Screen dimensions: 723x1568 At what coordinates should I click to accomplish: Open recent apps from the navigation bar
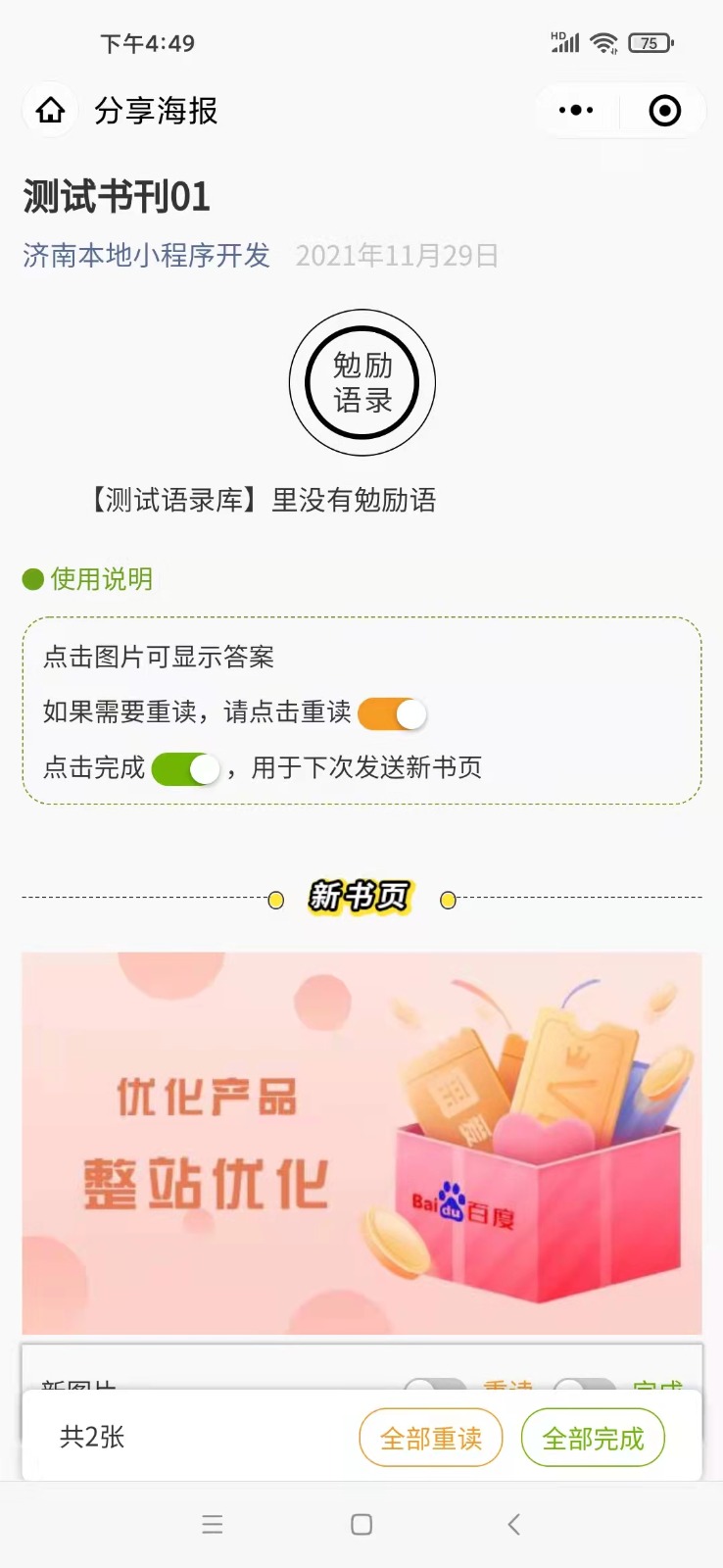coord(213,1524)
